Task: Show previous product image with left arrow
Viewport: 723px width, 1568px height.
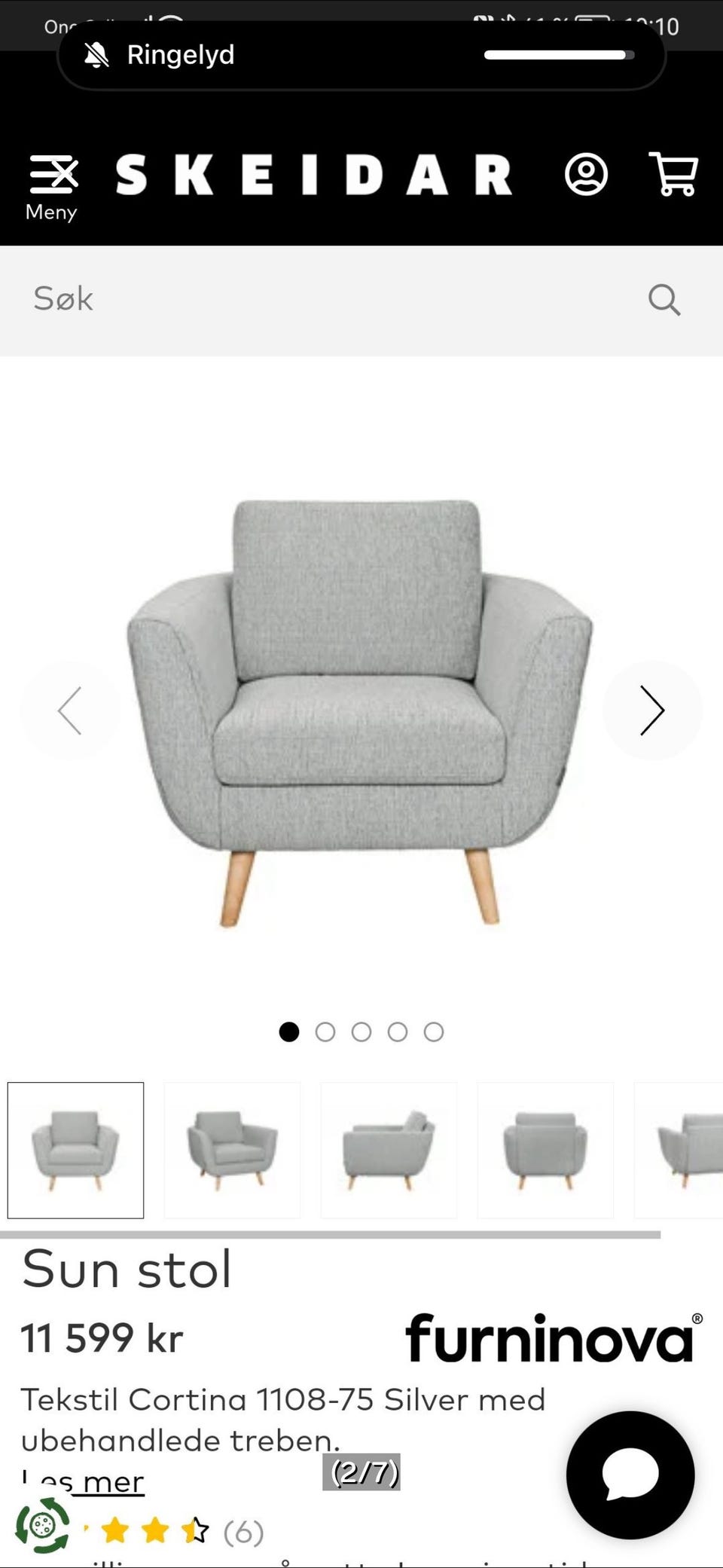Action: 70,710
